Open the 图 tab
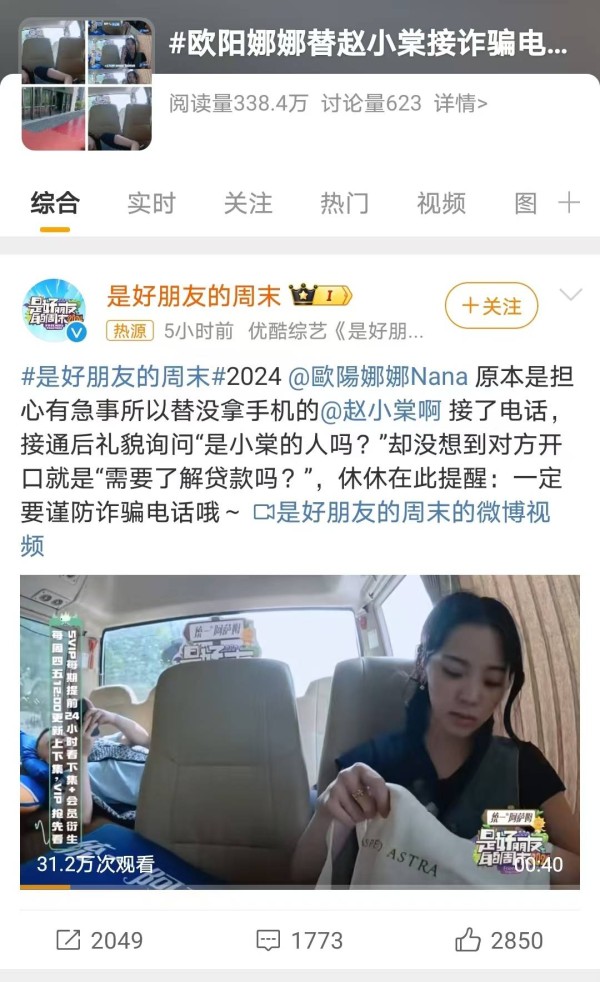The height and width of the screenshot is (982, 600). coord(525,203)
